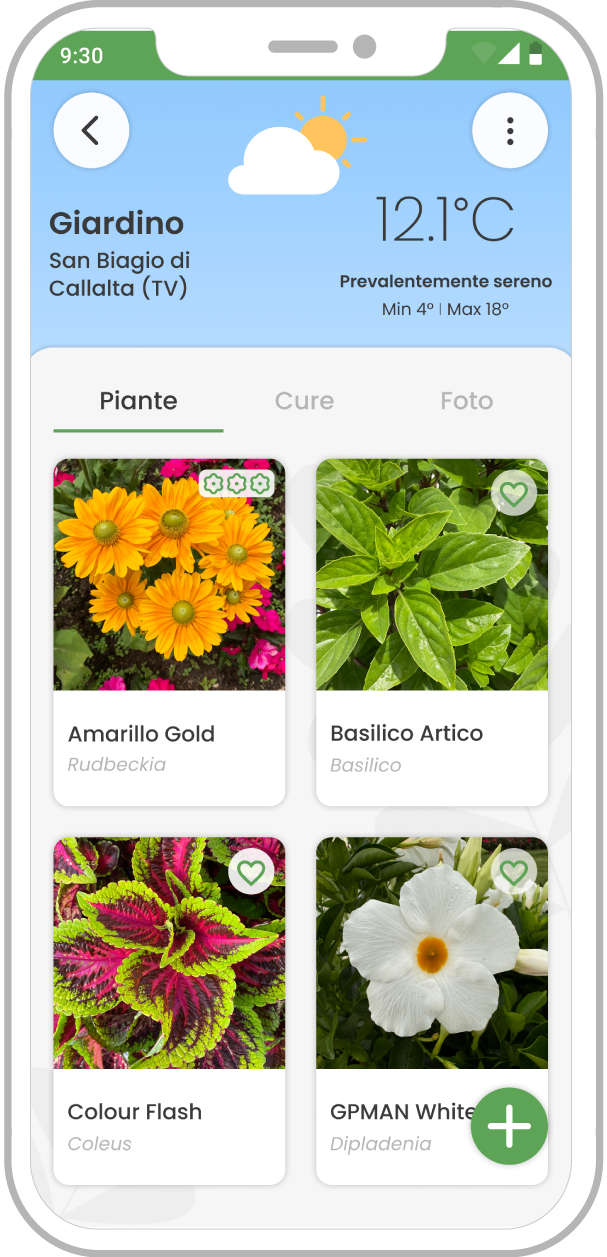Switch to the Cure tab

click(304, 401)
